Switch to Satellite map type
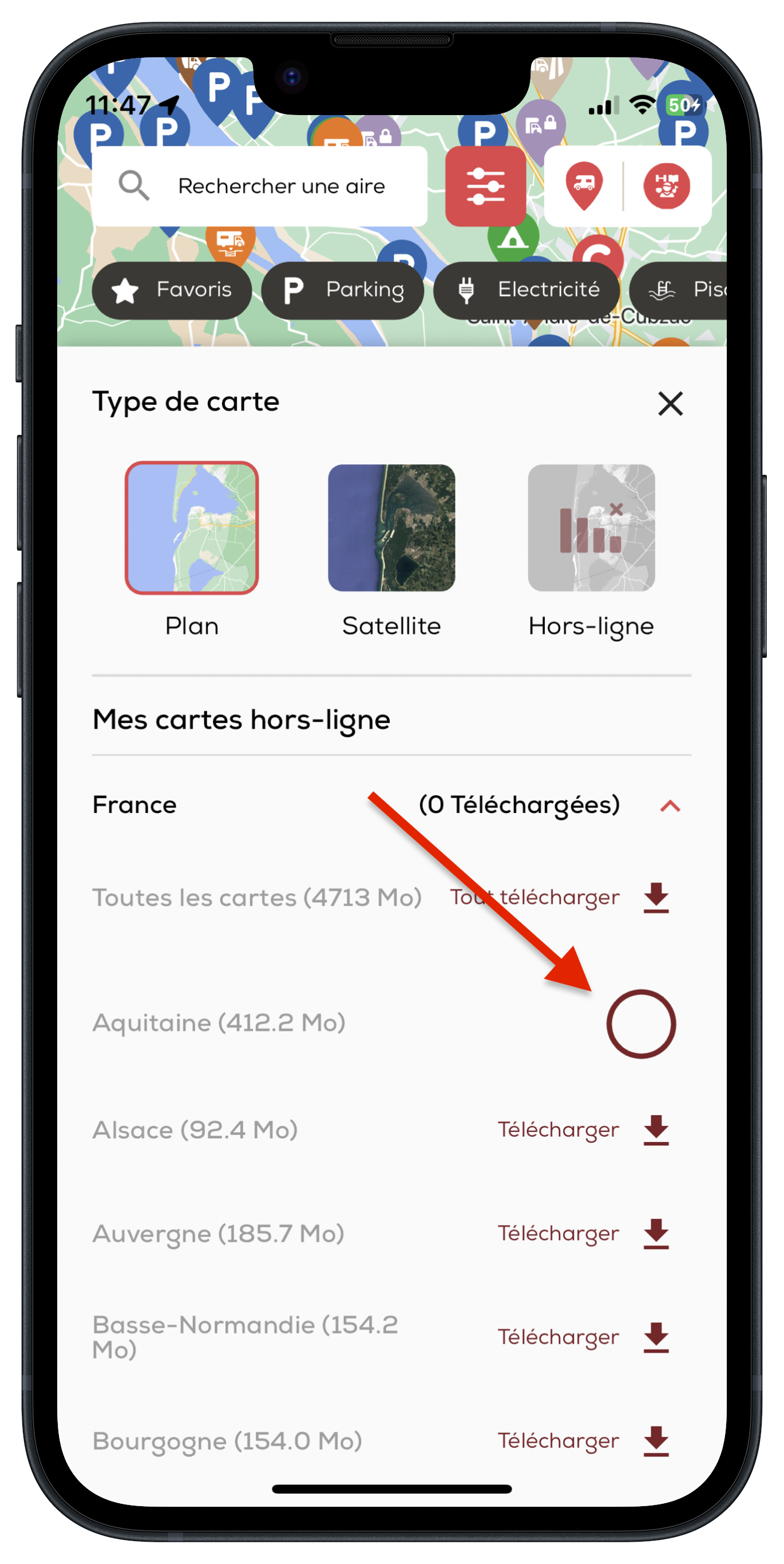 click(x=391, y=528)
